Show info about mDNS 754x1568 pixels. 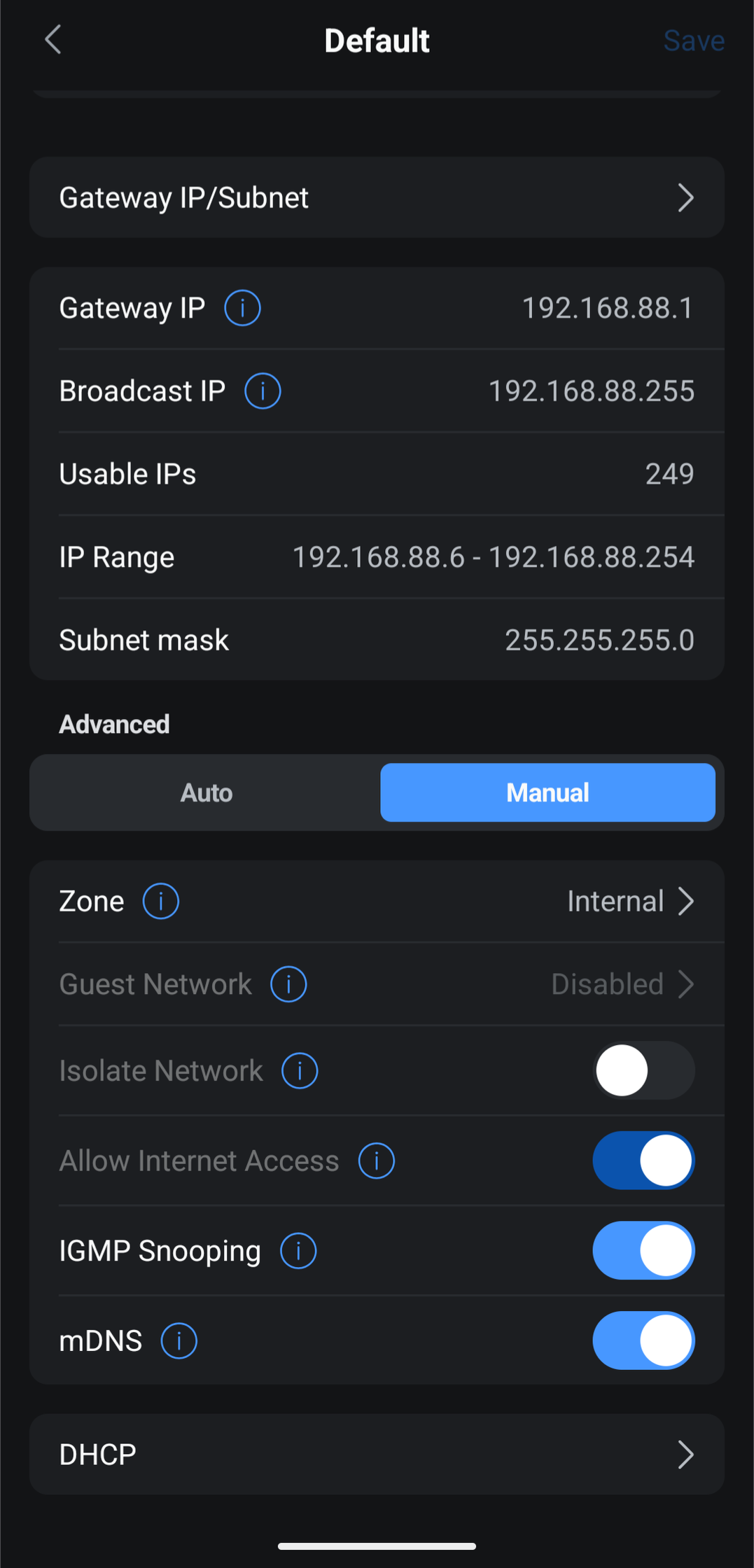pyautogui.click(x=179, y=1340)
